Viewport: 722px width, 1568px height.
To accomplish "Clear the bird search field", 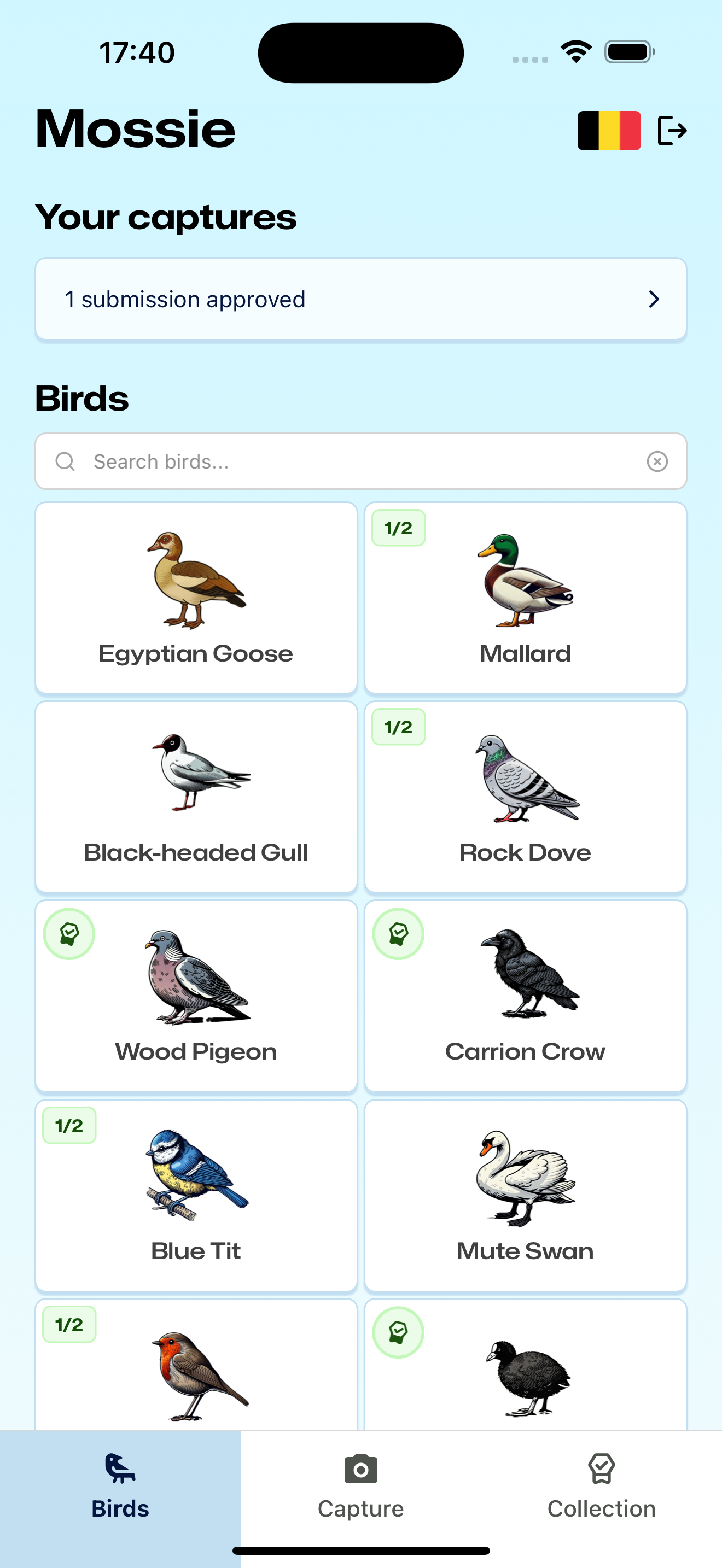I will coord(657,461).
